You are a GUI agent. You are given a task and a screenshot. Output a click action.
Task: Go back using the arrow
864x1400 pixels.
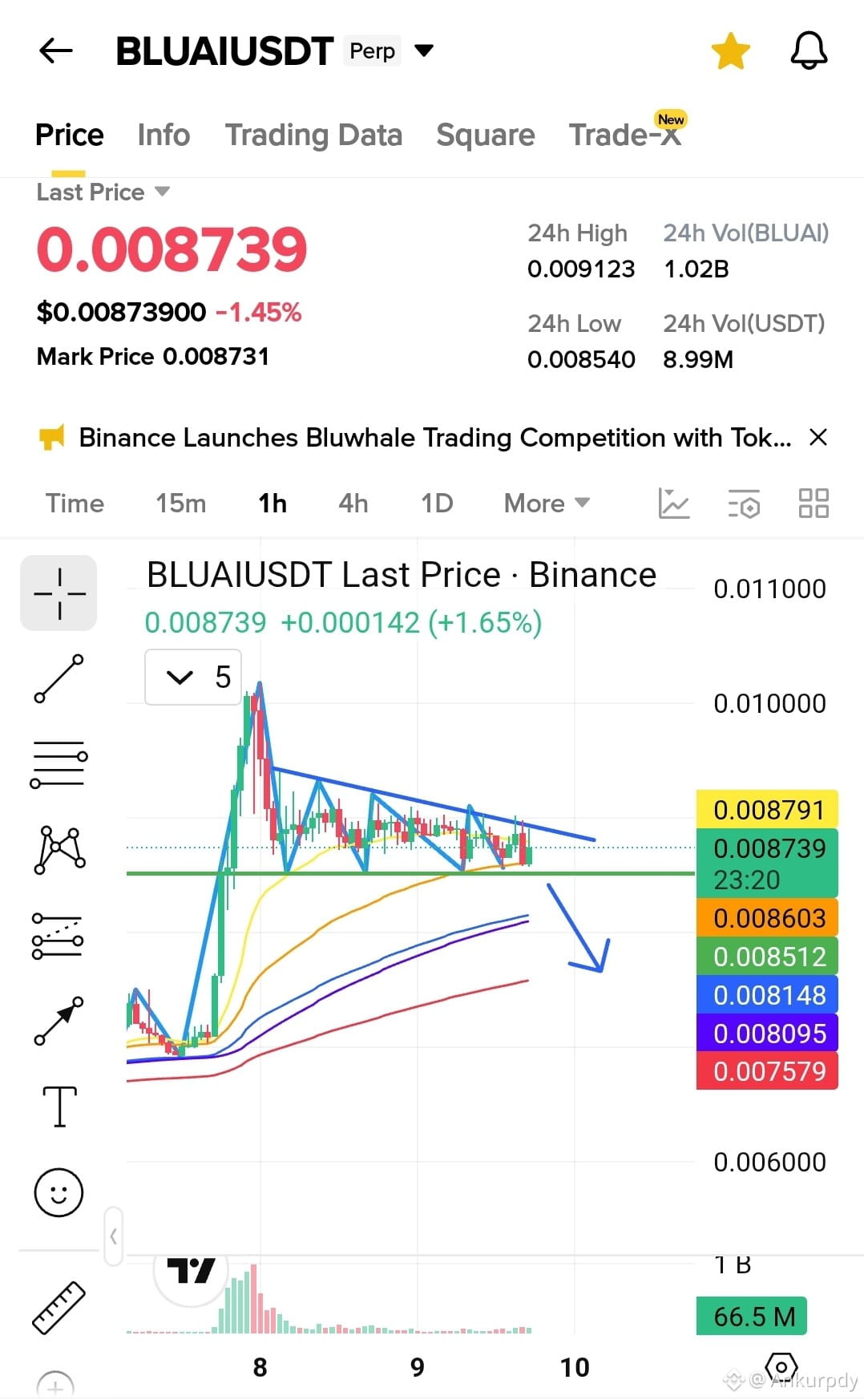[56, 51]
